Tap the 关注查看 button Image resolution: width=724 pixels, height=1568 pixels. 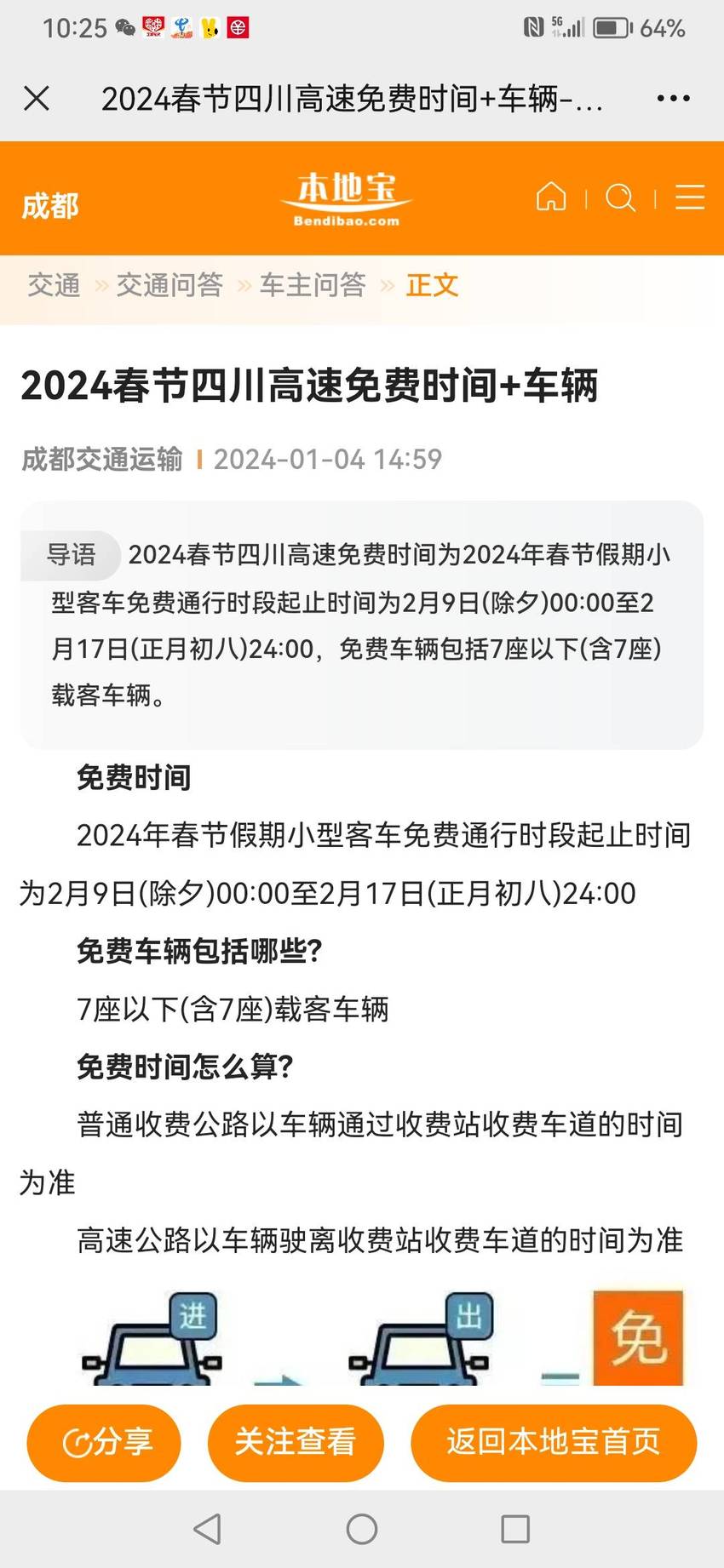tap(296, 1443)
